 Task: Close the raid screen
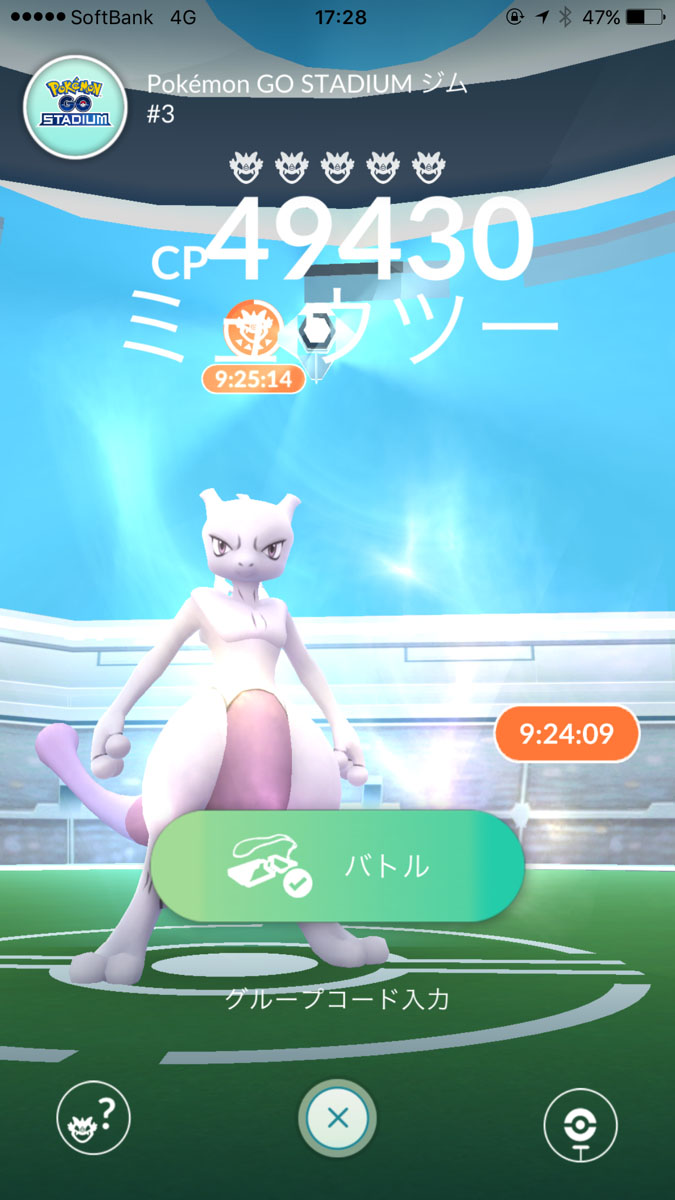pos(338,1118)
